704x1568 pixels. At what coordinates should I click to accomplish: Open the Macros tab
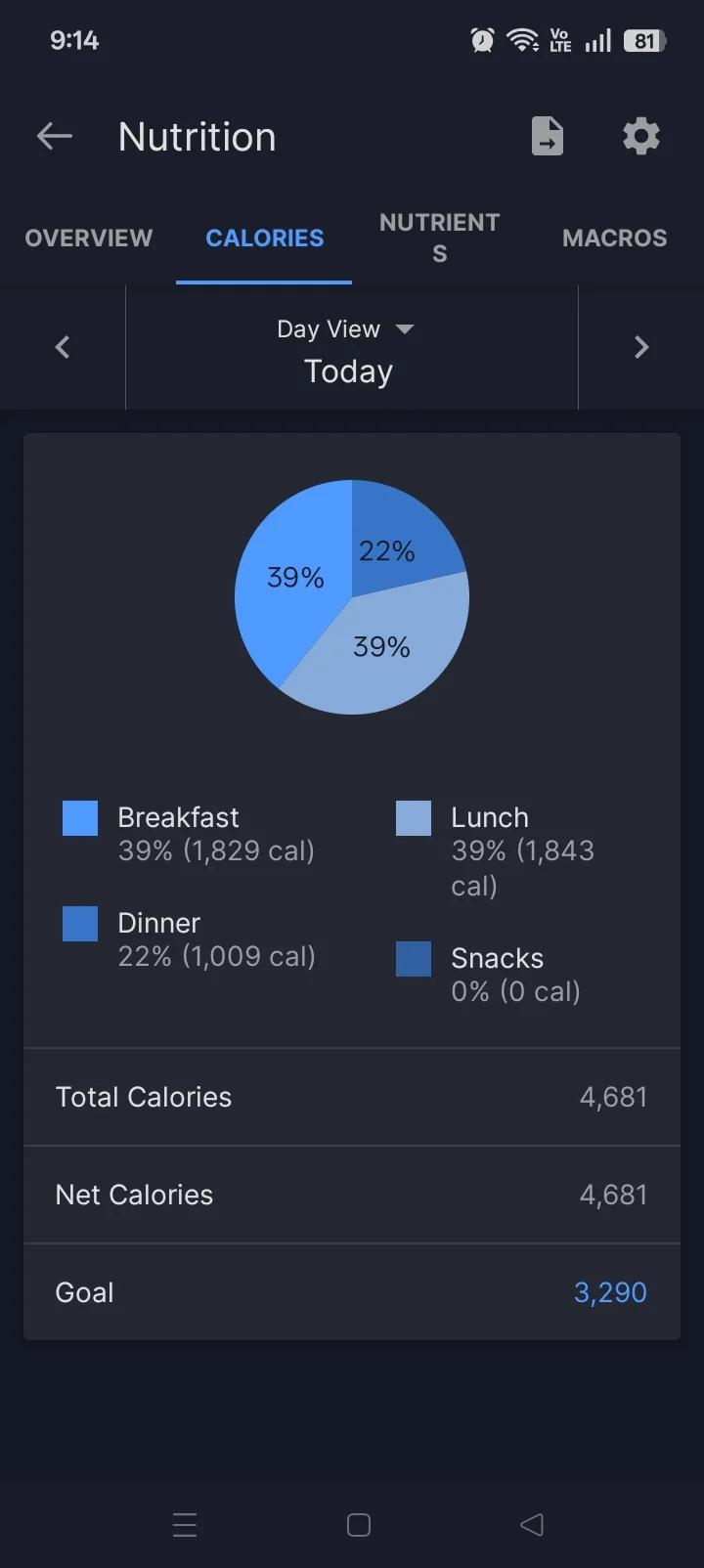coord(615,238)
